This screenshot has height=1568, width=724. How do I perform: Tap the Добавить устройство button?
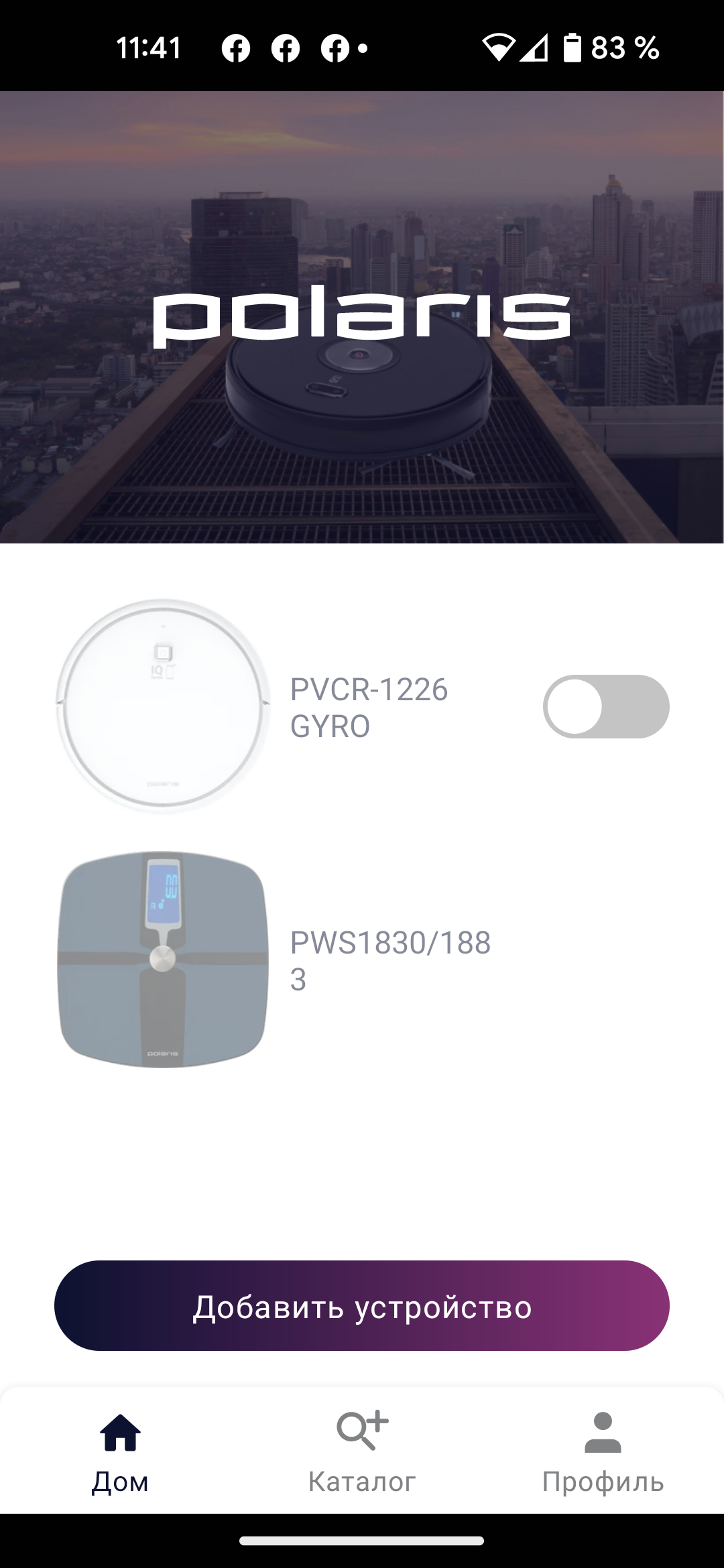[x=362, y=1306]
